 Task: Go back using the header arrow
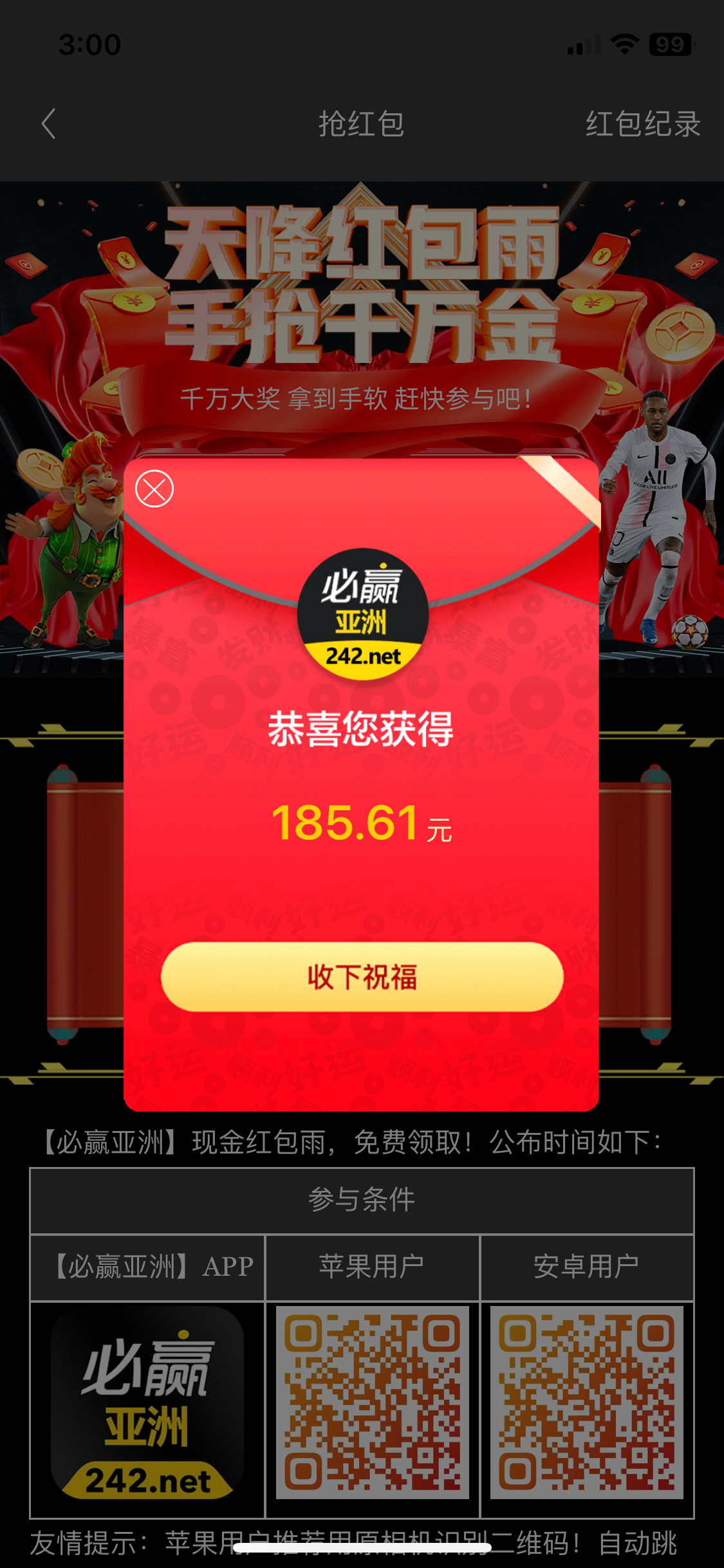48,124
